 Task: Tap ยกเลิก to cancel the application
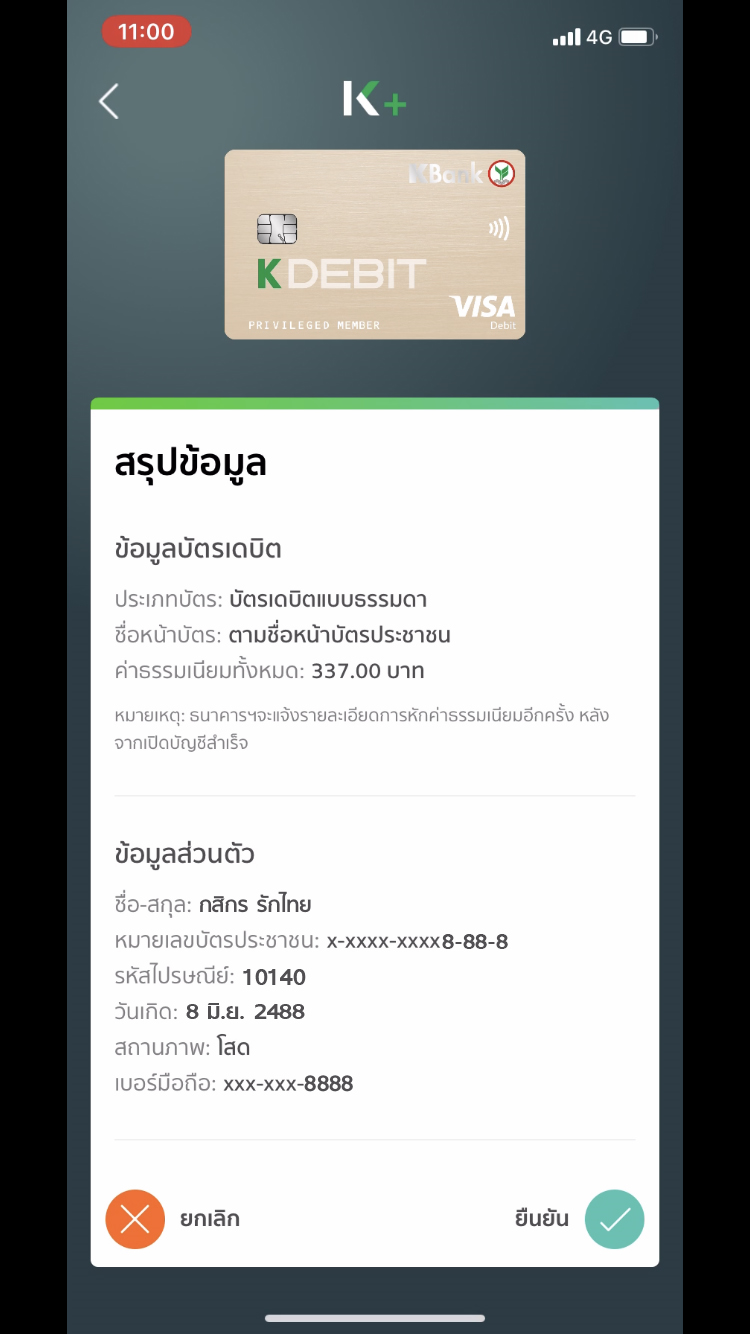click(x=136, y=1219)
